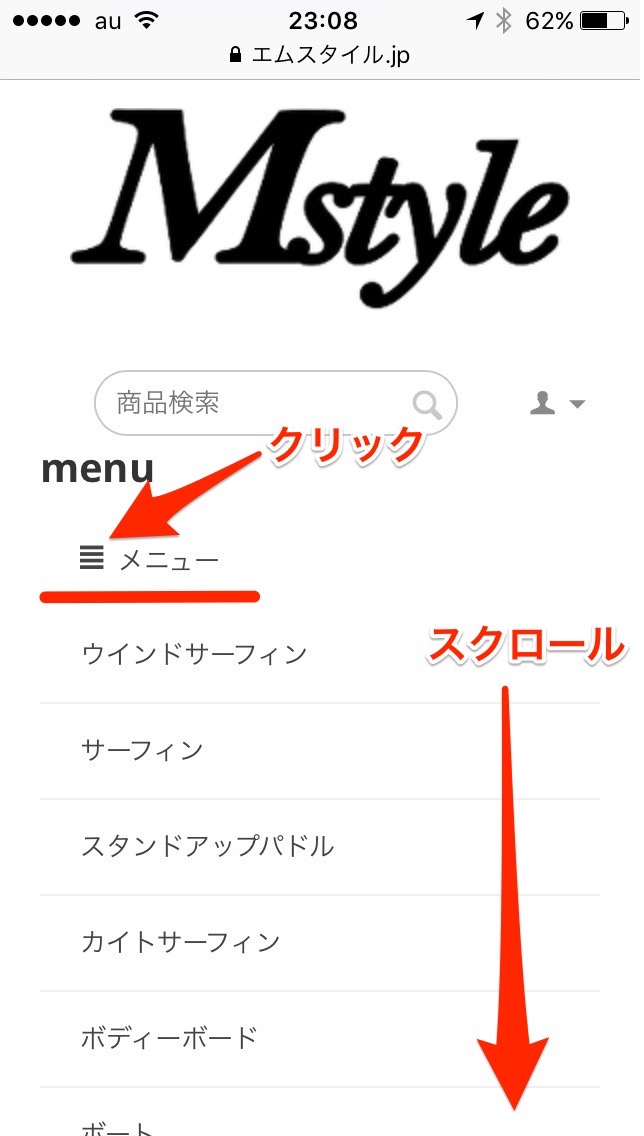Tap the magnifier search icon
Image resolution: width=644 pixels, height=1136 pixels.
[428, 405]
